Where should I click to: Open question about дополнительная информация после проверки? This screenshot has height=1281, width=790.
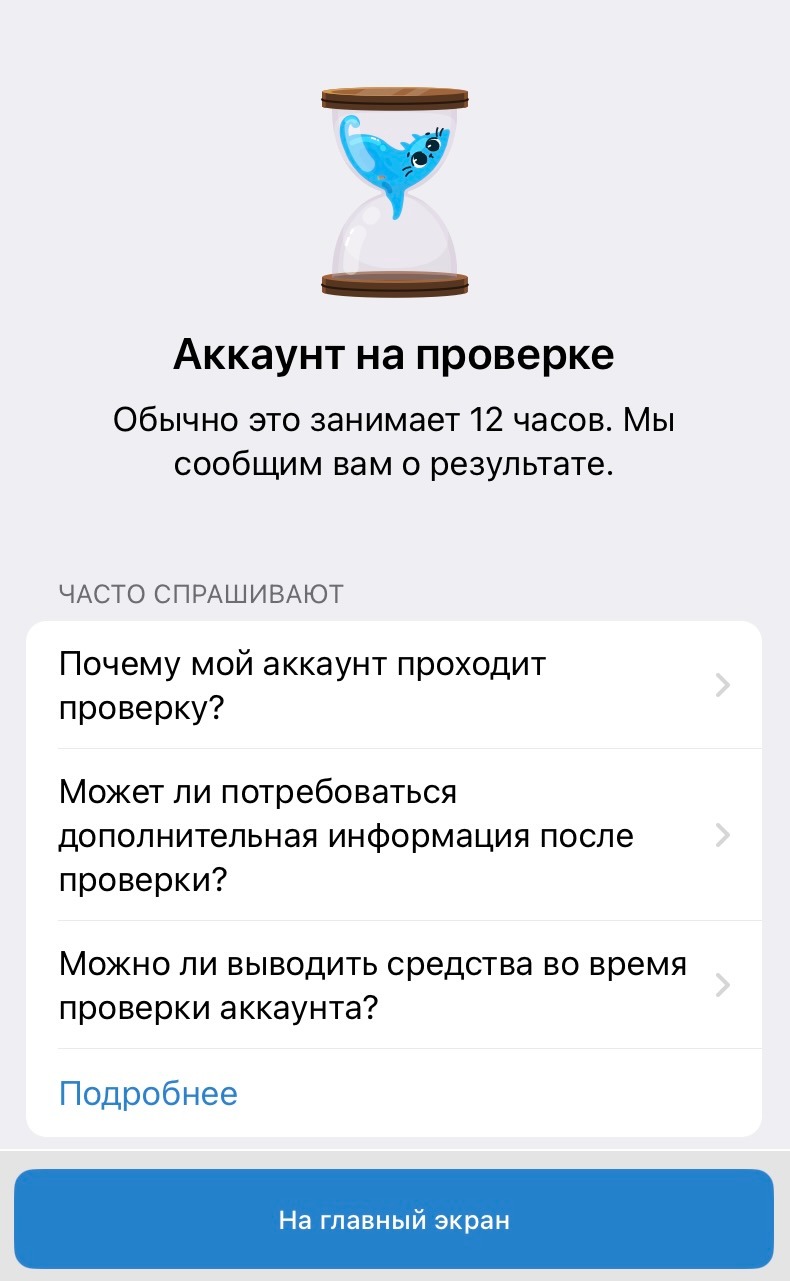tap(394, 835)
